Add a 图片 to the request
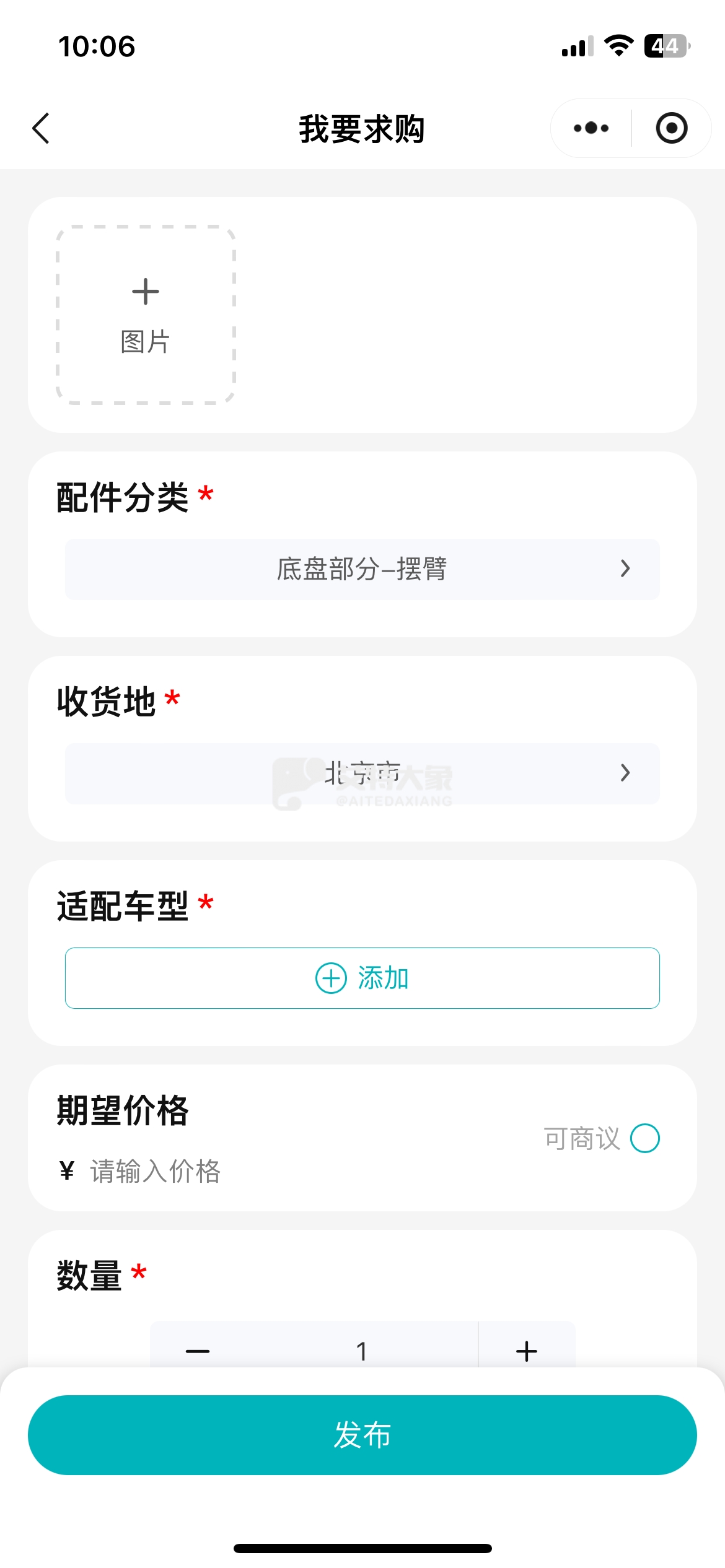Image resolution: width=725 pixels, height=1568 pixels. pos(146,315)
